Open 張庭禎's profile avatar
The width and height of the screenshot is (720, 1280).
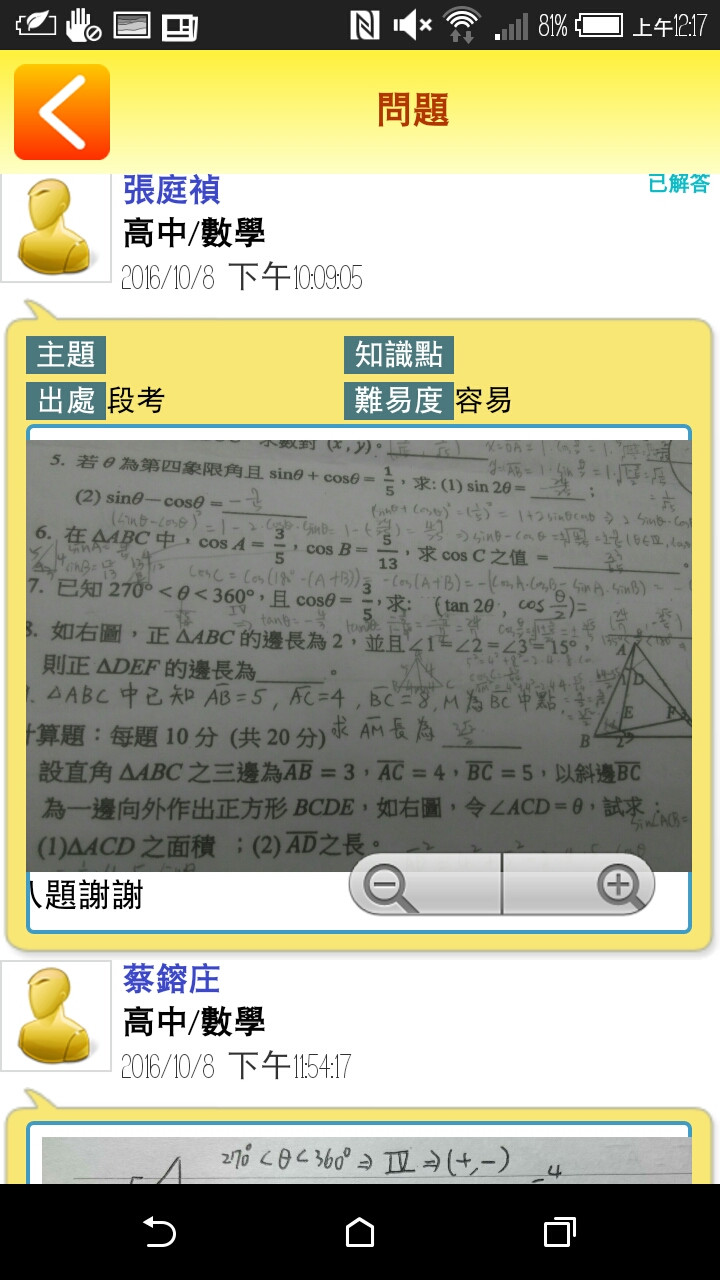pos(56,228)
